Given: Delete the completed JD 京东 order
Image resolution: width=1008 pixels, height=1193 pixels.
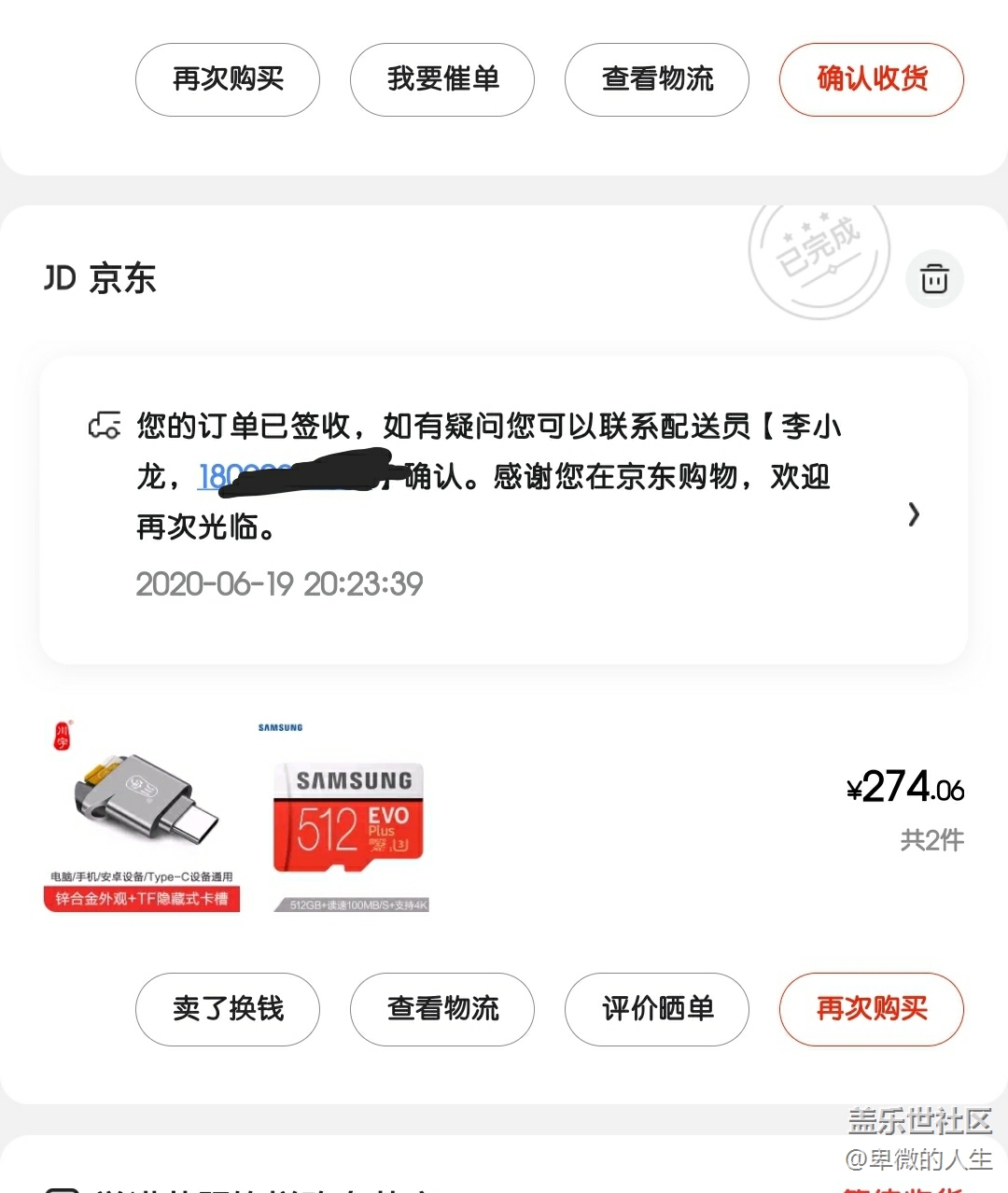Looking at the screenshot, I should point(934,279).
